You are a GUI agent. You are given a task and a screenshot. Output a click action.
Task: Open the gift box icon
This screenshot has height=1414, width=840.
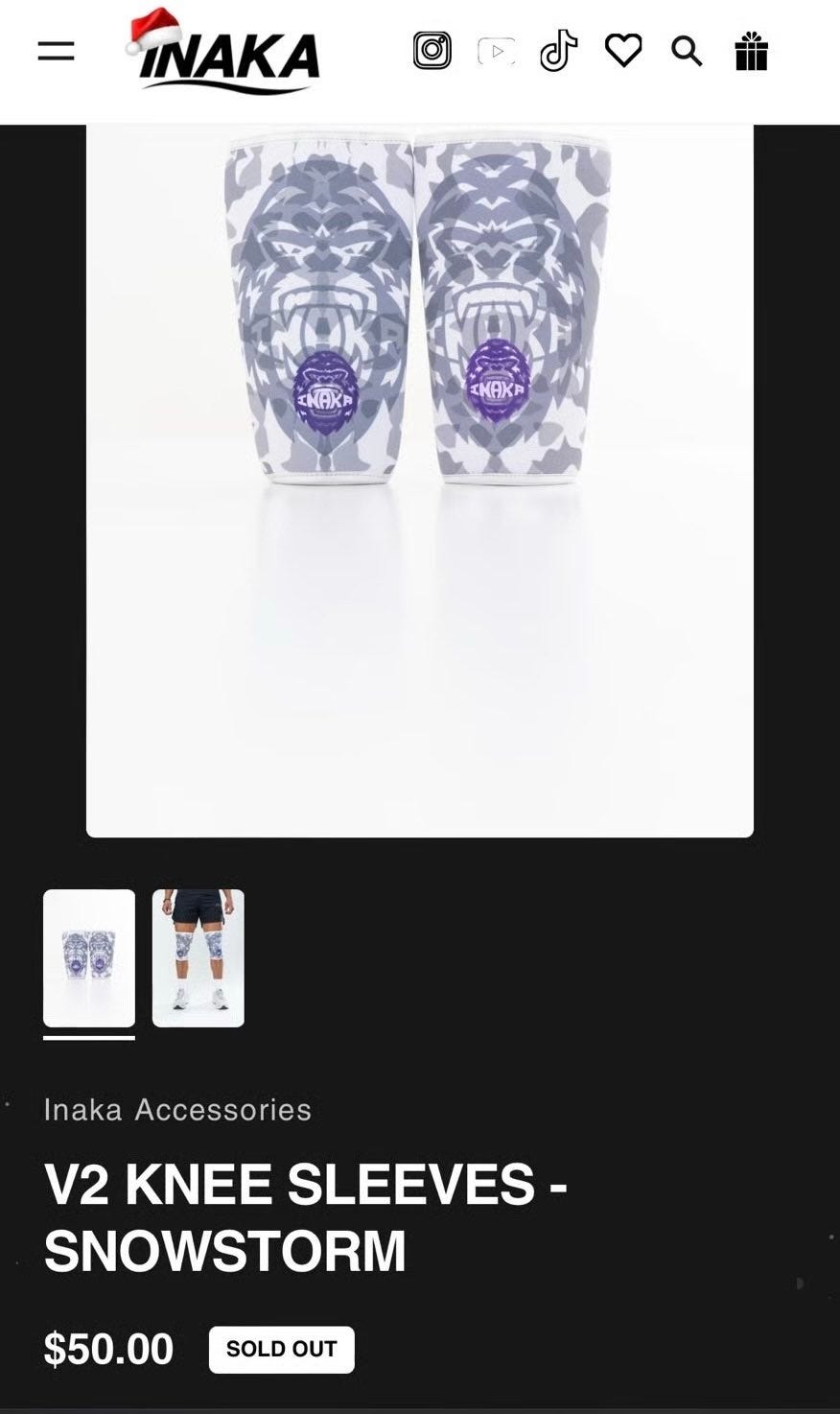click(x=752, y=51)
